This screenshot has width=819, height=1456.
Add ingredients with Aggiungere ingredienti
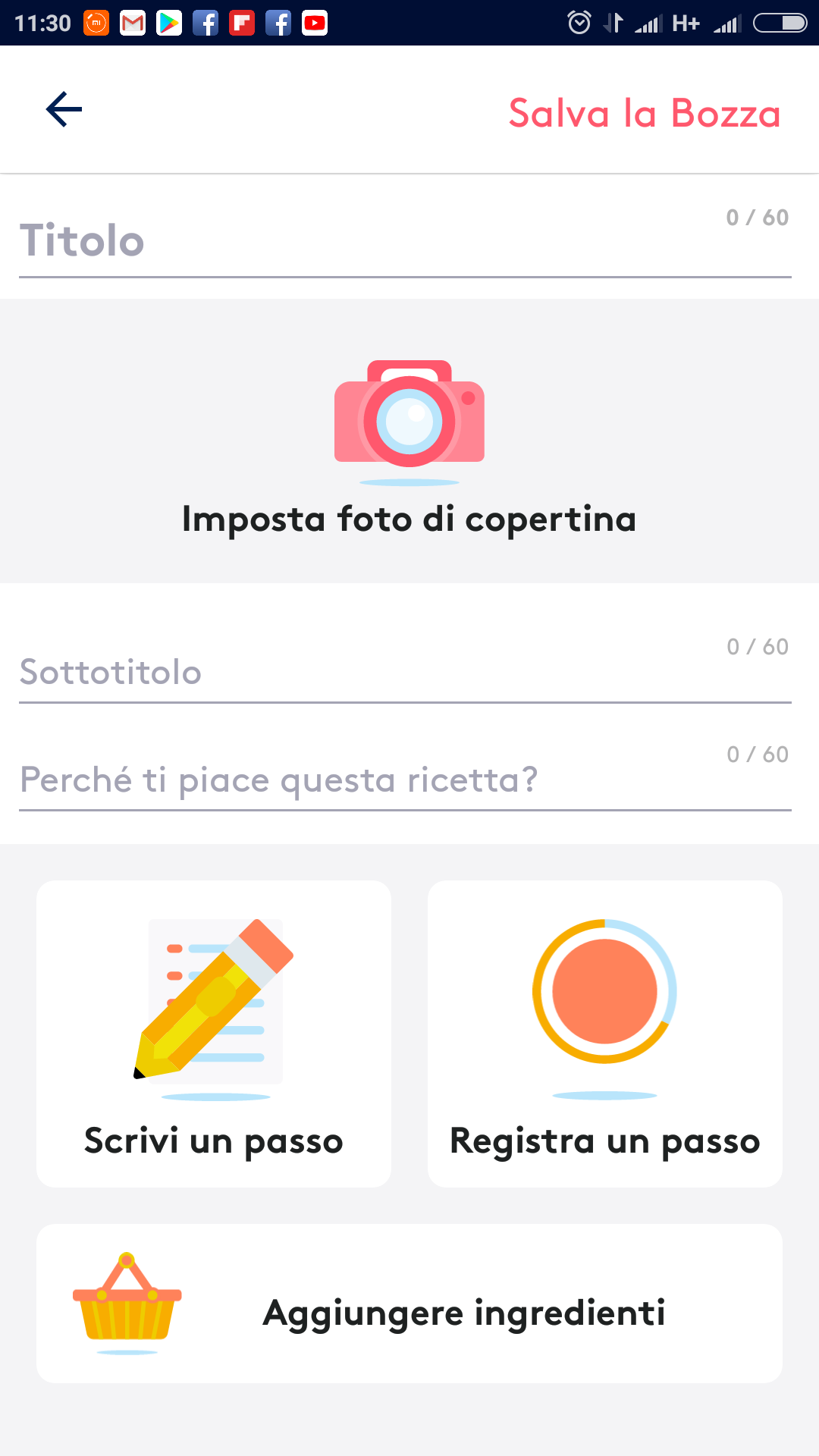click(x=409, y=1304)
